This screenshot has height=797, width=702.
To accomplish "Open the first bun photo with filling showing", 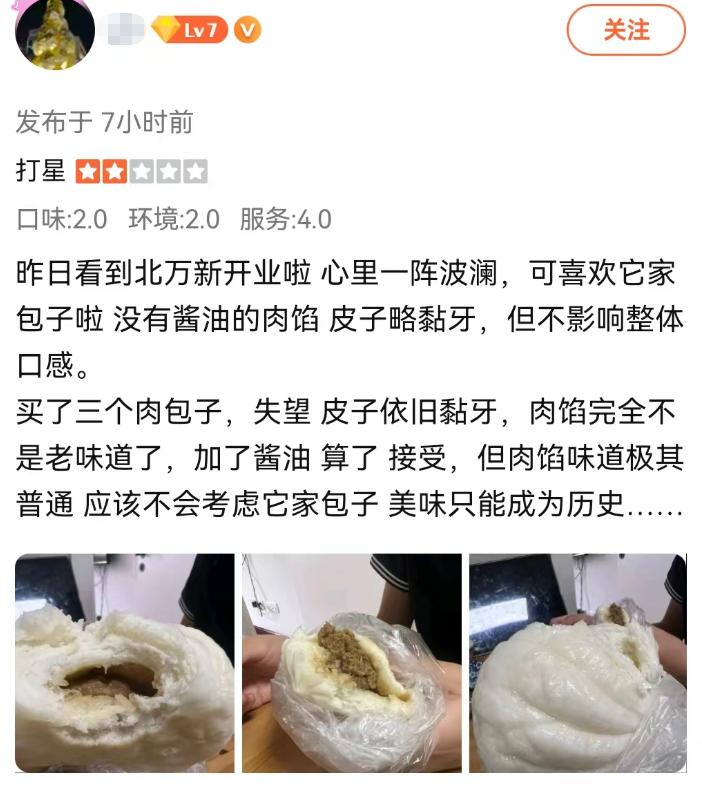I will click(124, 662).
